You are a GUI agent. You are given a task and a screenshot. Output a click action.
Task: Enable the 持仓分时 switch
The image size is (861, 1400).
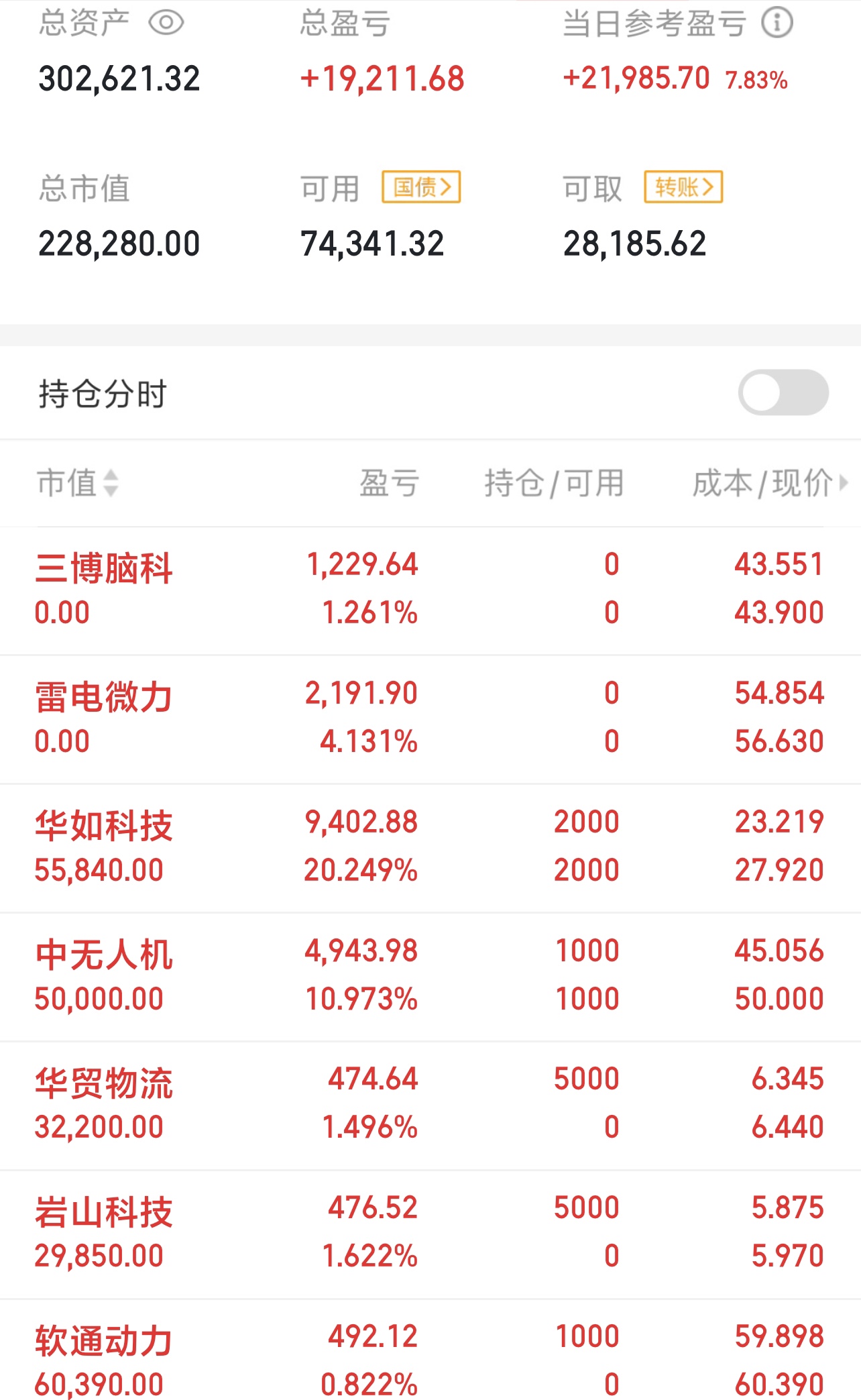point(783,392)
